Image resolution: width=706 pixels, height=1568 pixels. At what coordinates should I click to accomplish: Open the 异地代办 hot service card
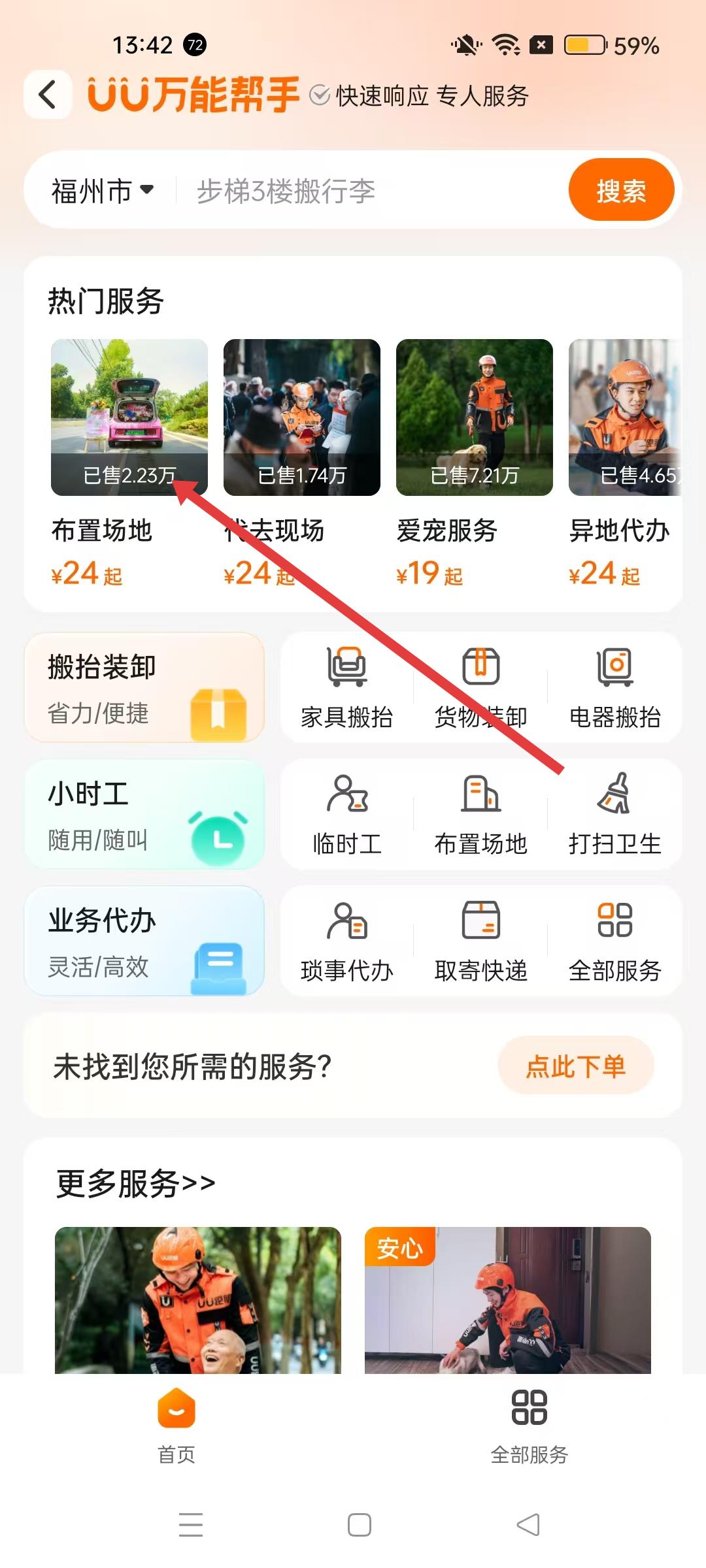[x=624, y=417]
